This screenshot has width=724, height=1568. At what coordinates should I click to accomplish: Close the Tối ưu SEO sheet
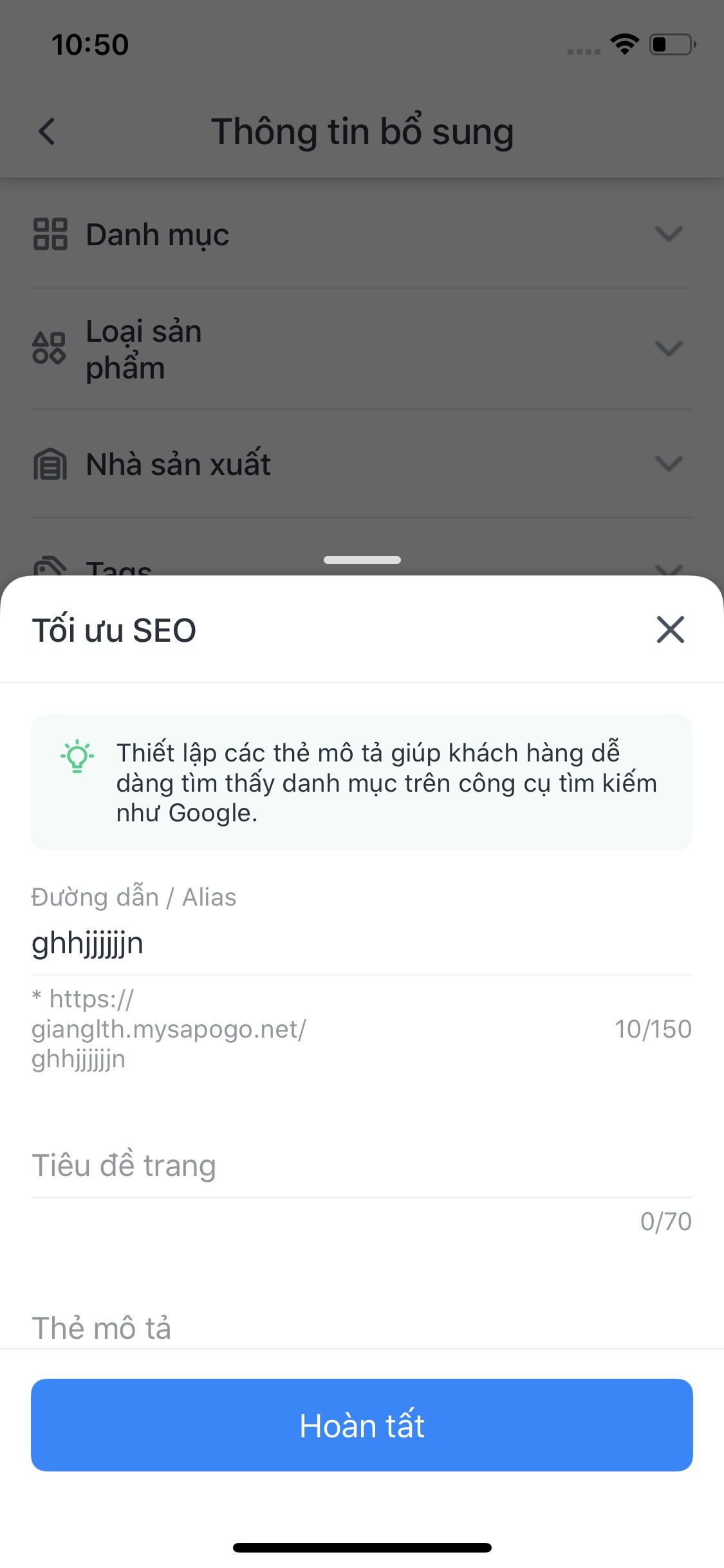point(670,630)
